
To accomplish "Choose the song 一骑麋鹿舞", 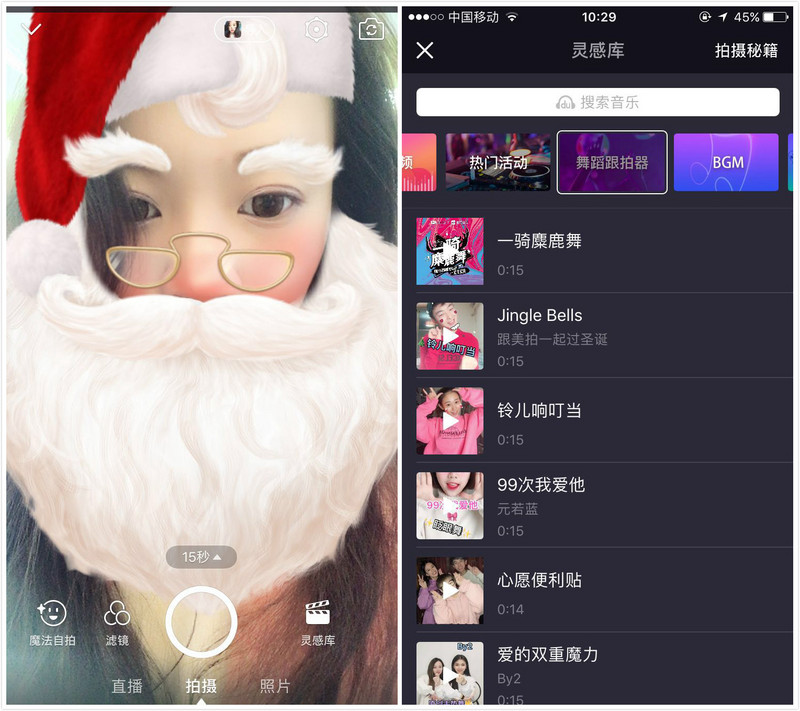I will (539, 241).
